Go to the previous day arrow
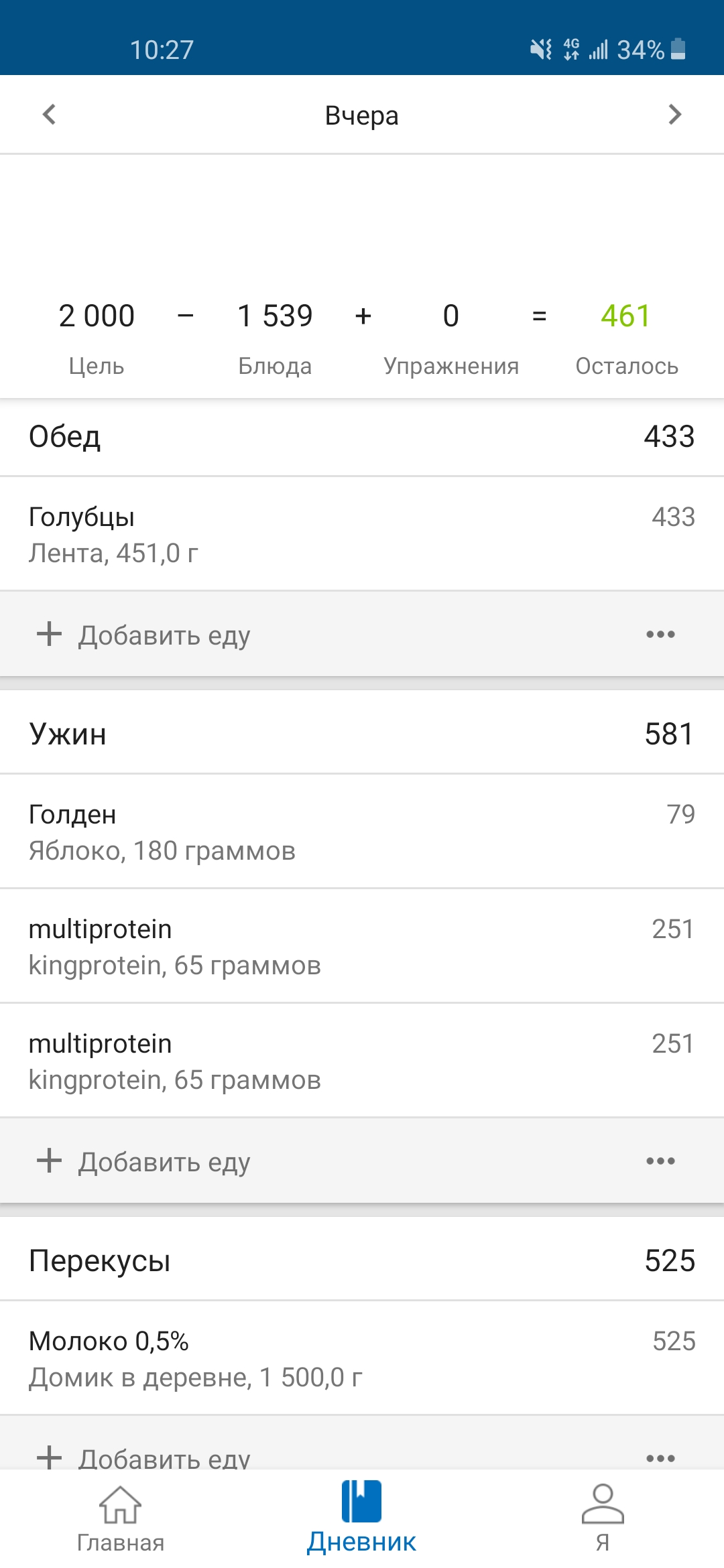724x1568 pixels. click(x=49, y=115)
